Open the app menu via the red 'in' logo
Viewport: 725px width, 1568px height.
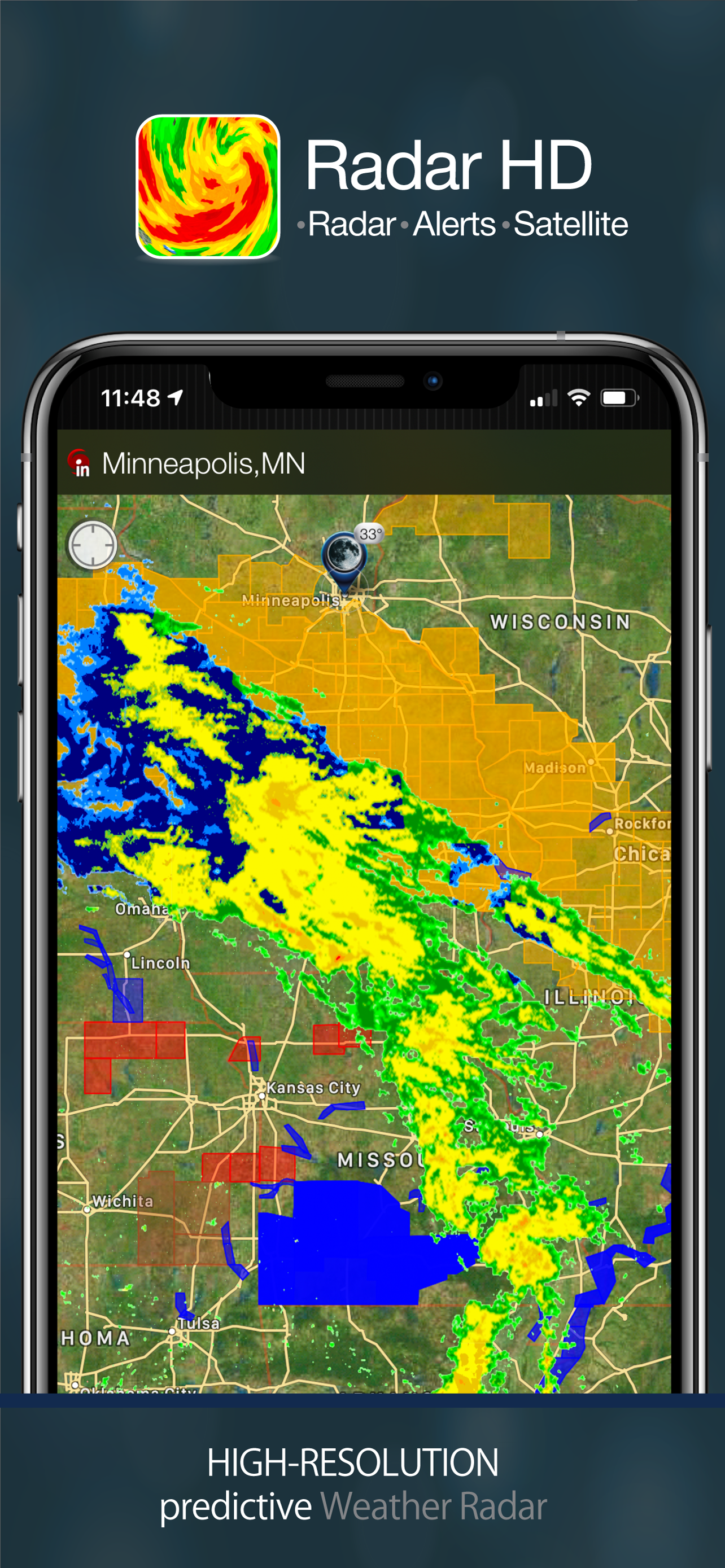tap(80, 463)
